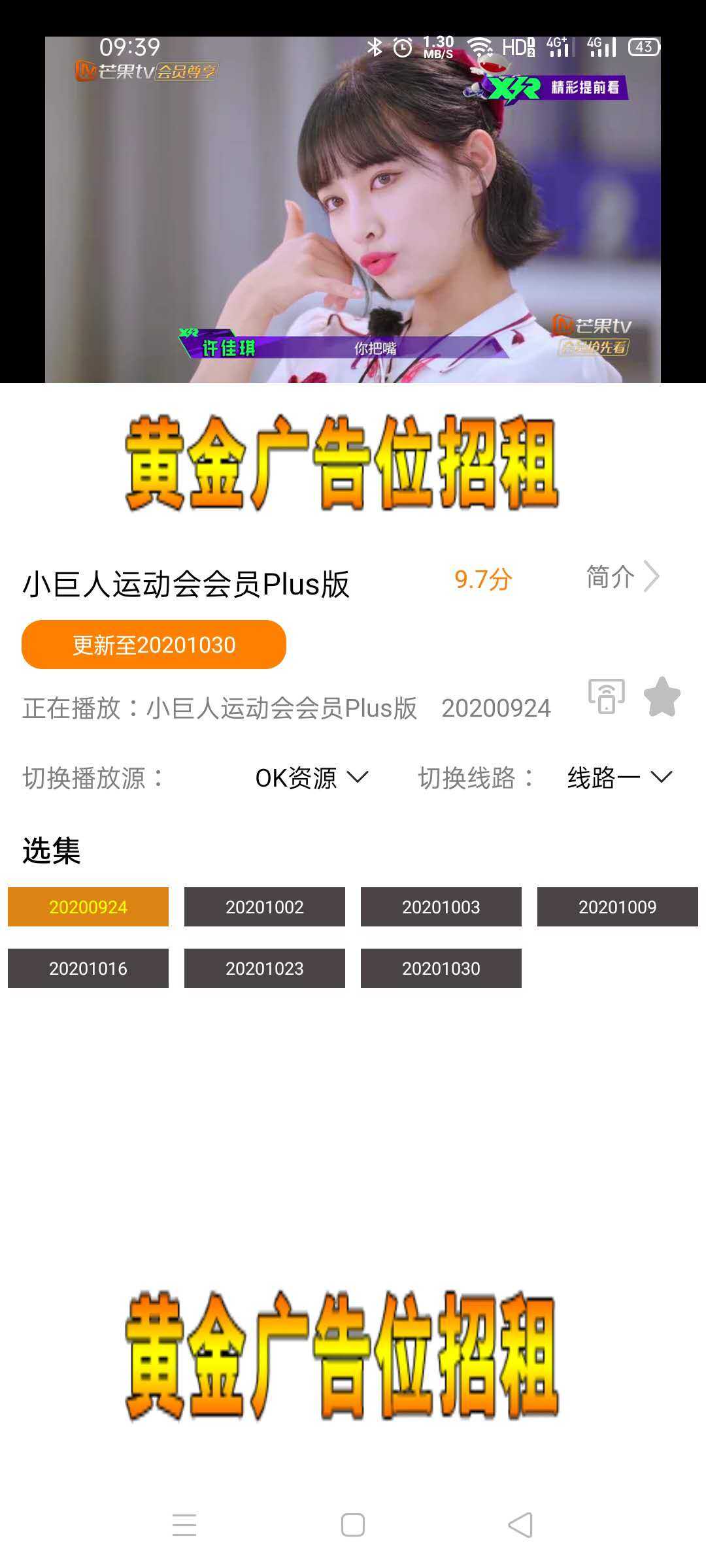Open the top 黄金广告位招租 ad banner
The height and width of the screenshot is (1568, 706).
341,463
